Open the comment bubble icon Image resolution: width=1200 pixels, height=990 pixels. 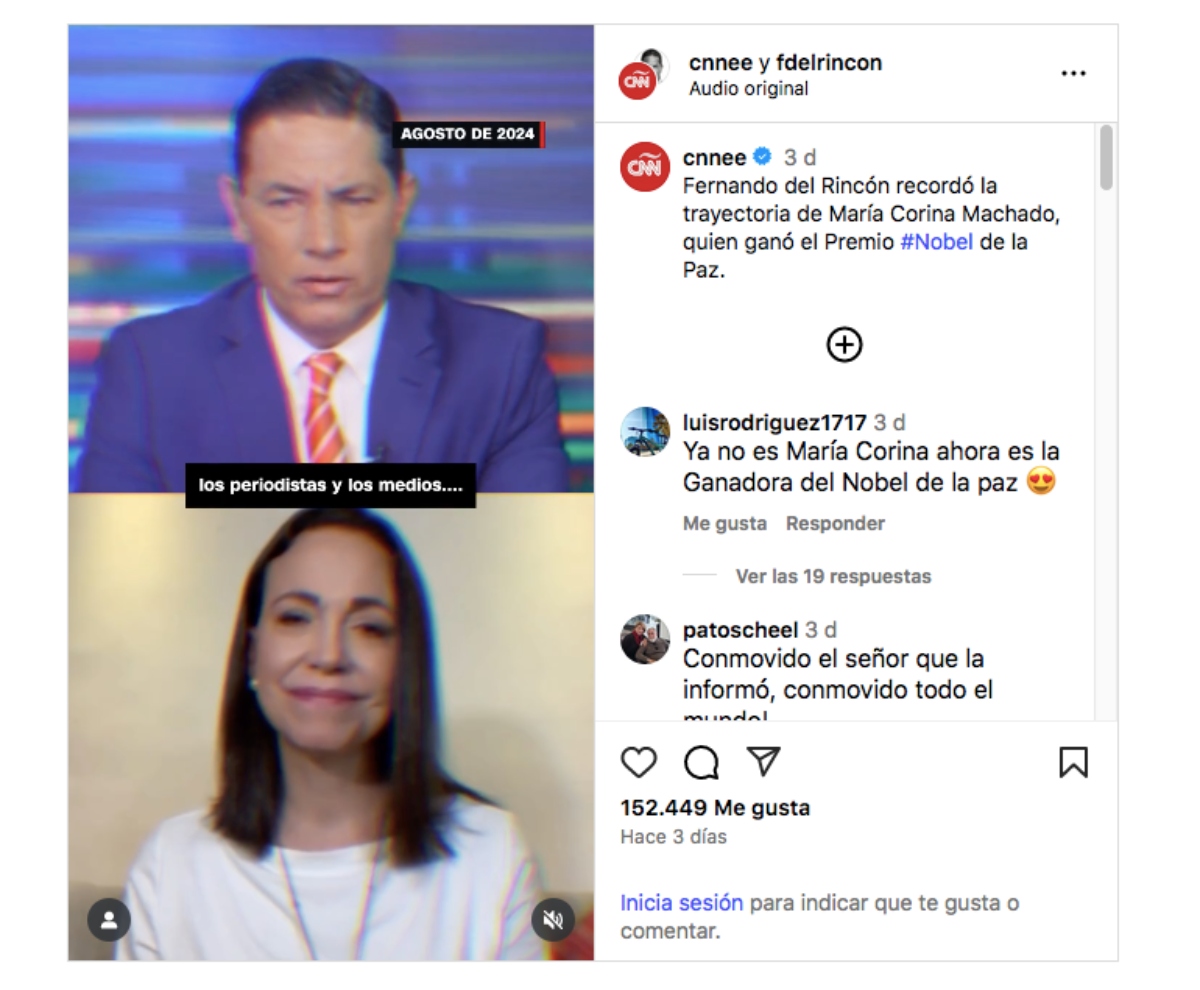pyautogui.click(x=701, y=763)
